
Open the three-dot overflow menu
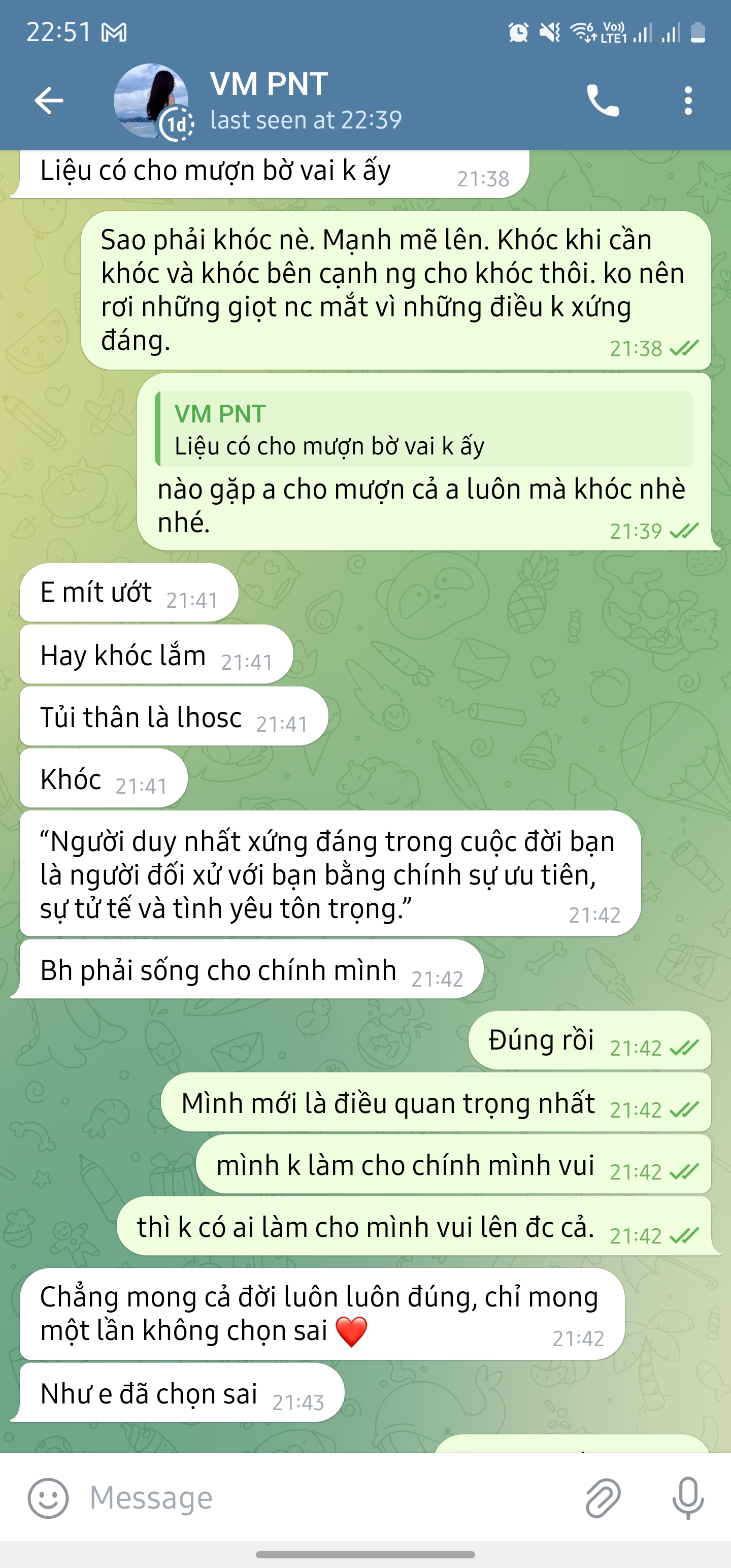[688, 101]
